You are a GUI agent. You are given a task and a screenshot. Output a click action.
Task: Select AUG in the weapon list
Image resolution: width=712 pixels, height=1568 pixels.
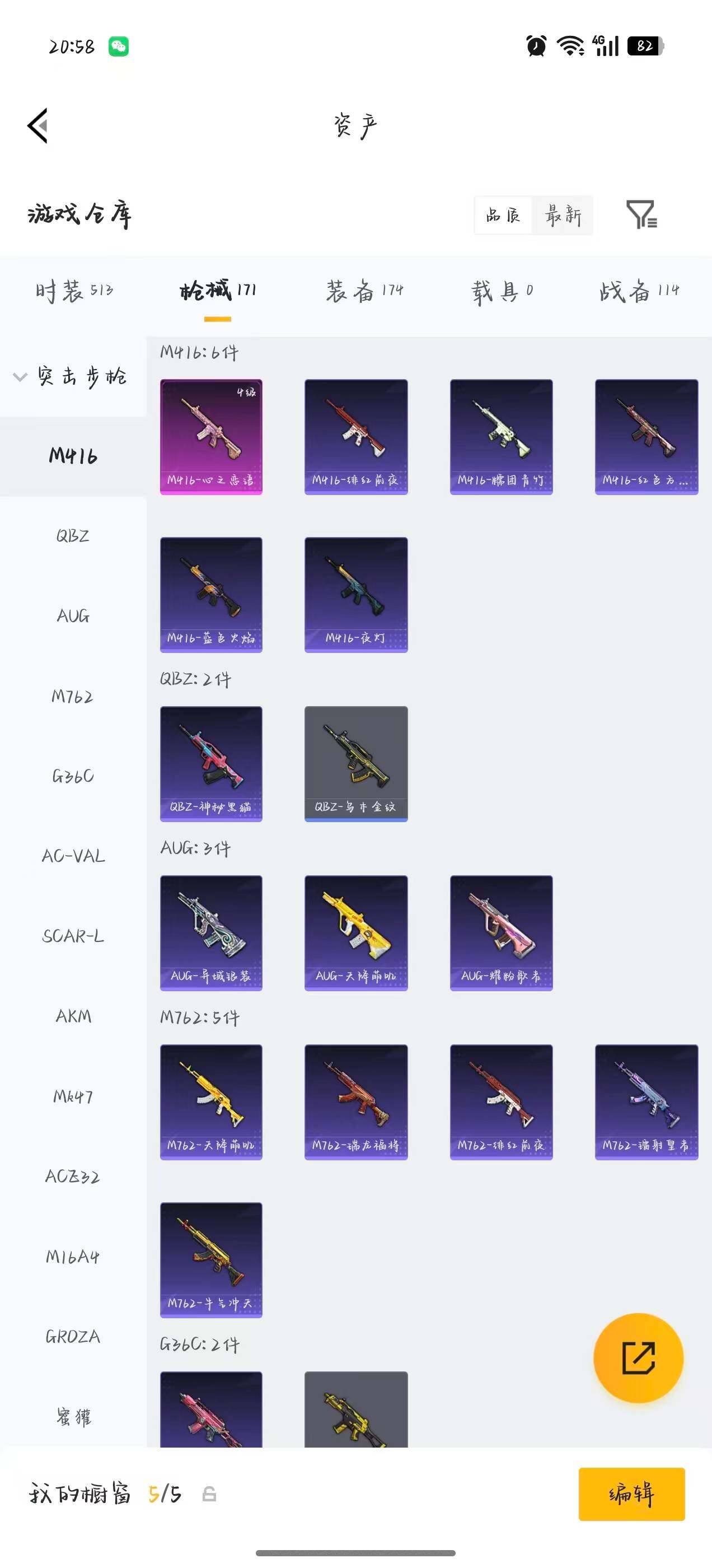pos(73,615)
